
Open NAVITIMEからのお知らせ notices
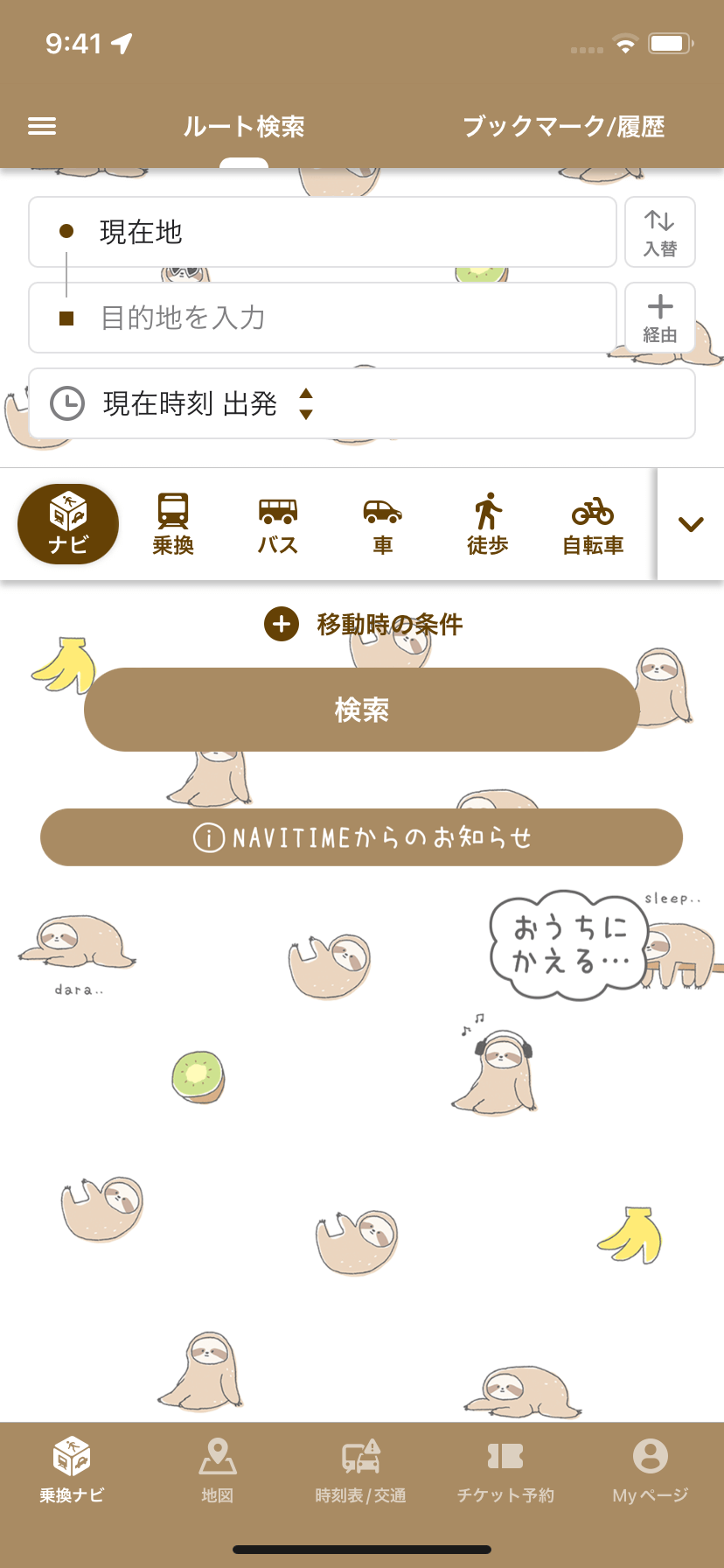(361, 837)
